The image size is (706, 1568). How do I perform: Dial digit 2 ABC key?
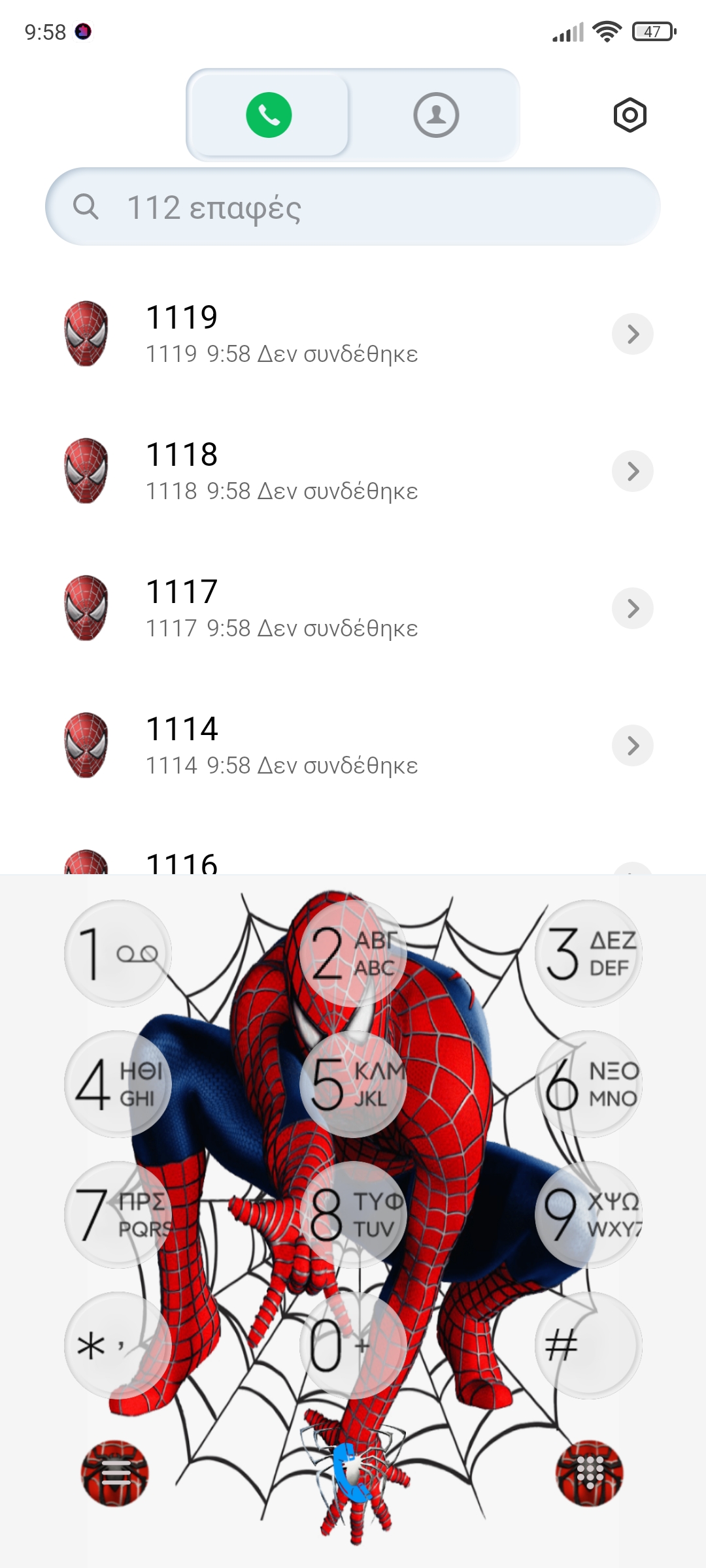(353, 954)
